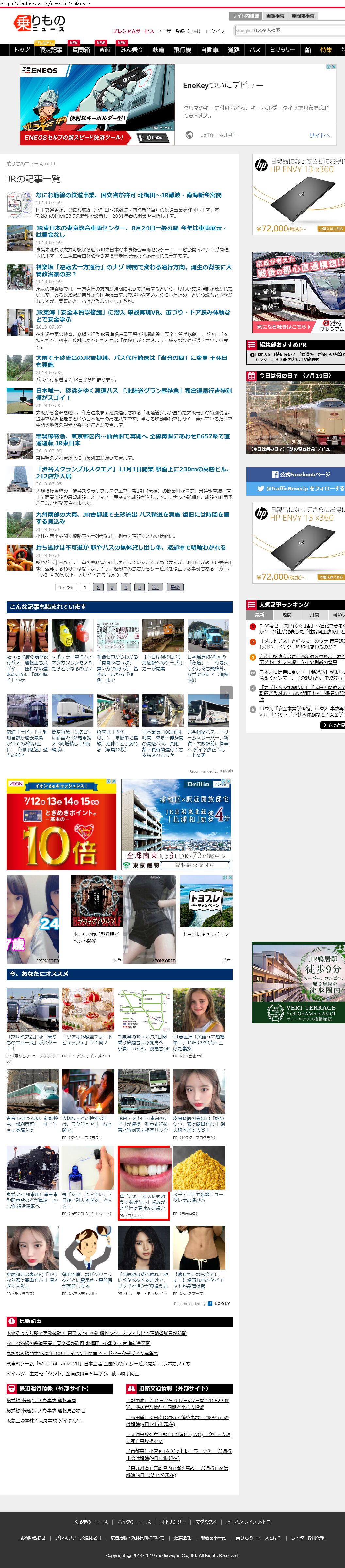Open the 次> next page button
This screenshot has height=1568, width=345.
[156, 587]
